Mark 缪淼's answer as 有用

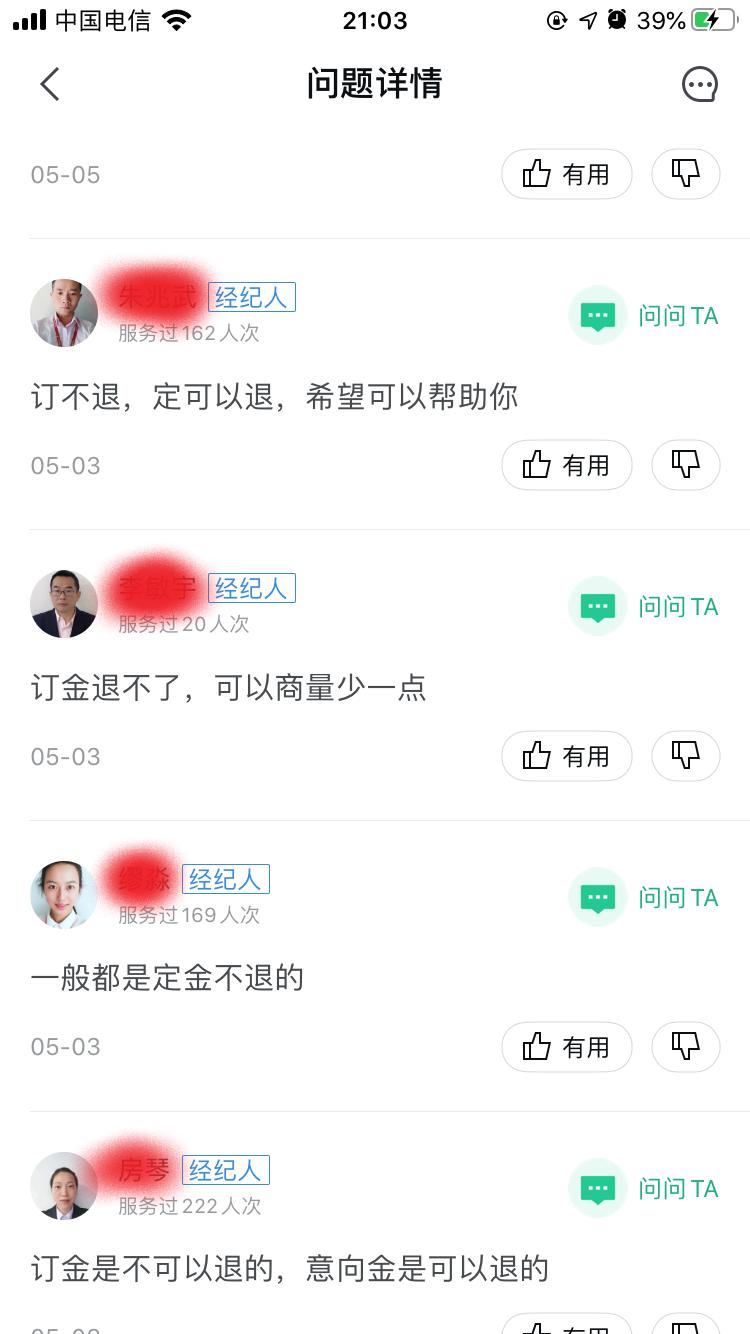tap(566, 1046)
